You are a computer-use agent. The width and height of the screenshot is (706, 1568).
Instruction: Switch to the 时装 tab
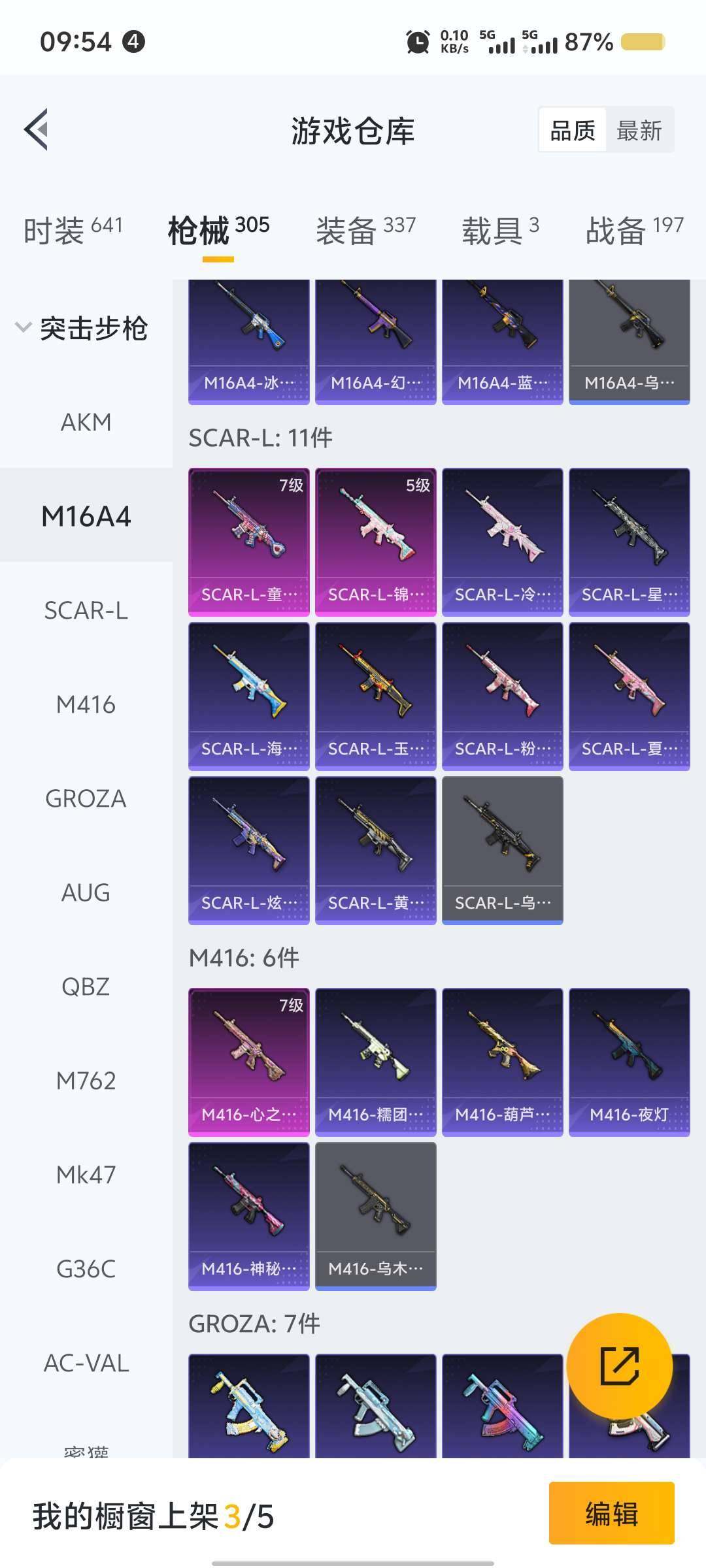[73, 230]
